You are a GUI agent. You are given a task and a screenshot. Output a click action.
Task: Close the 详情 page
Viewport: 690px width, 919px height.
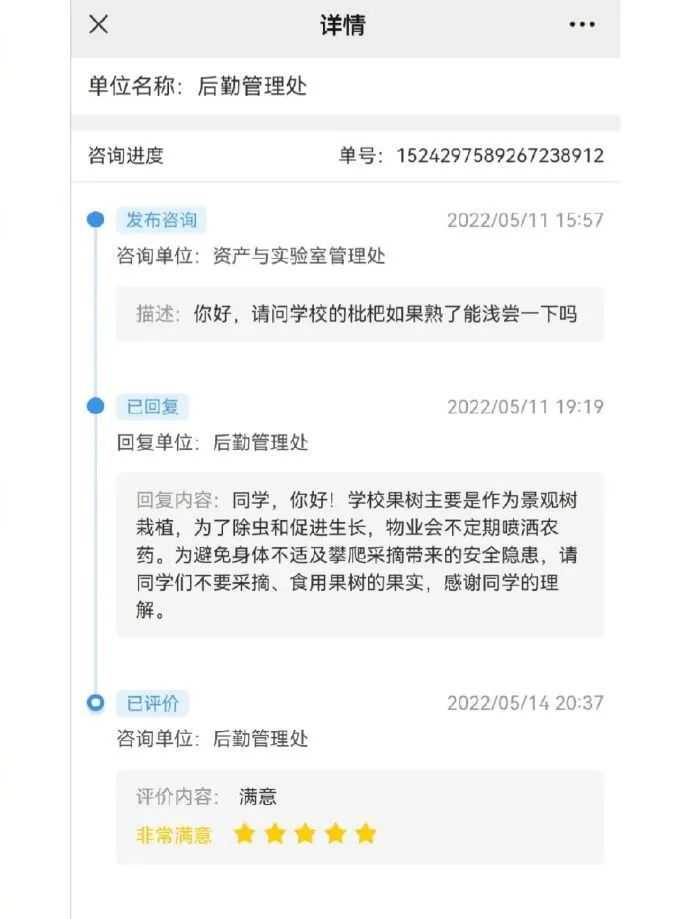click(x=98, y=25)
